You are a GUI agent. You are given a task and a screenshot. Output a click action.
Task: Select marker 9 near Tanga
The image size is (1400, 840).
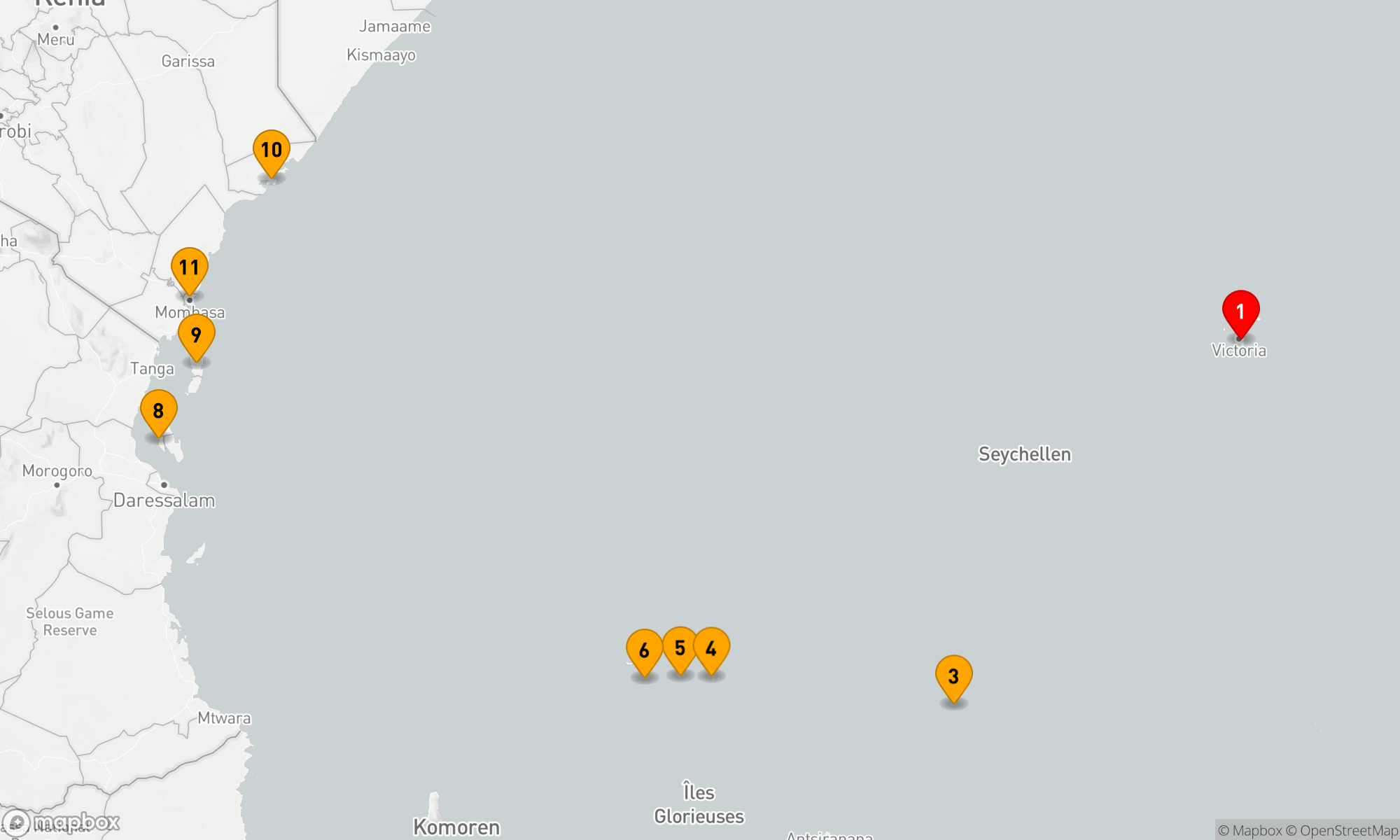pos(196,335)
